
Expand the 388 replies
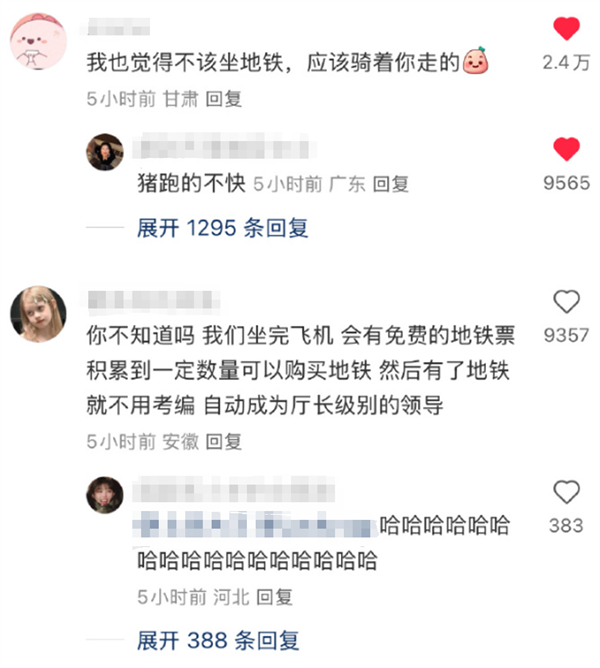click(217, 640)
